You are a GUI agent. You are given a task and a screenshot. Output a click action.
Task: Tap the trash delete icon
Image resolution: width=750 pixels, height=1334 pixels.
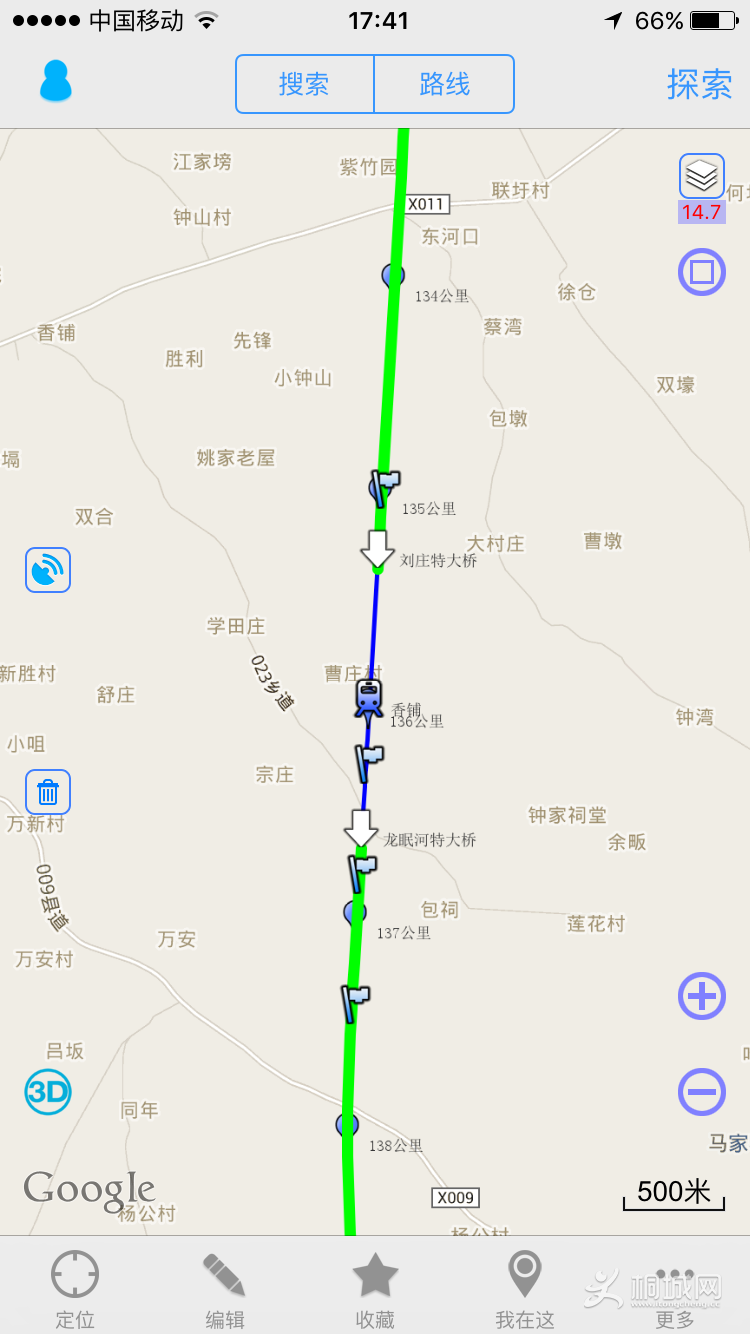47,791
